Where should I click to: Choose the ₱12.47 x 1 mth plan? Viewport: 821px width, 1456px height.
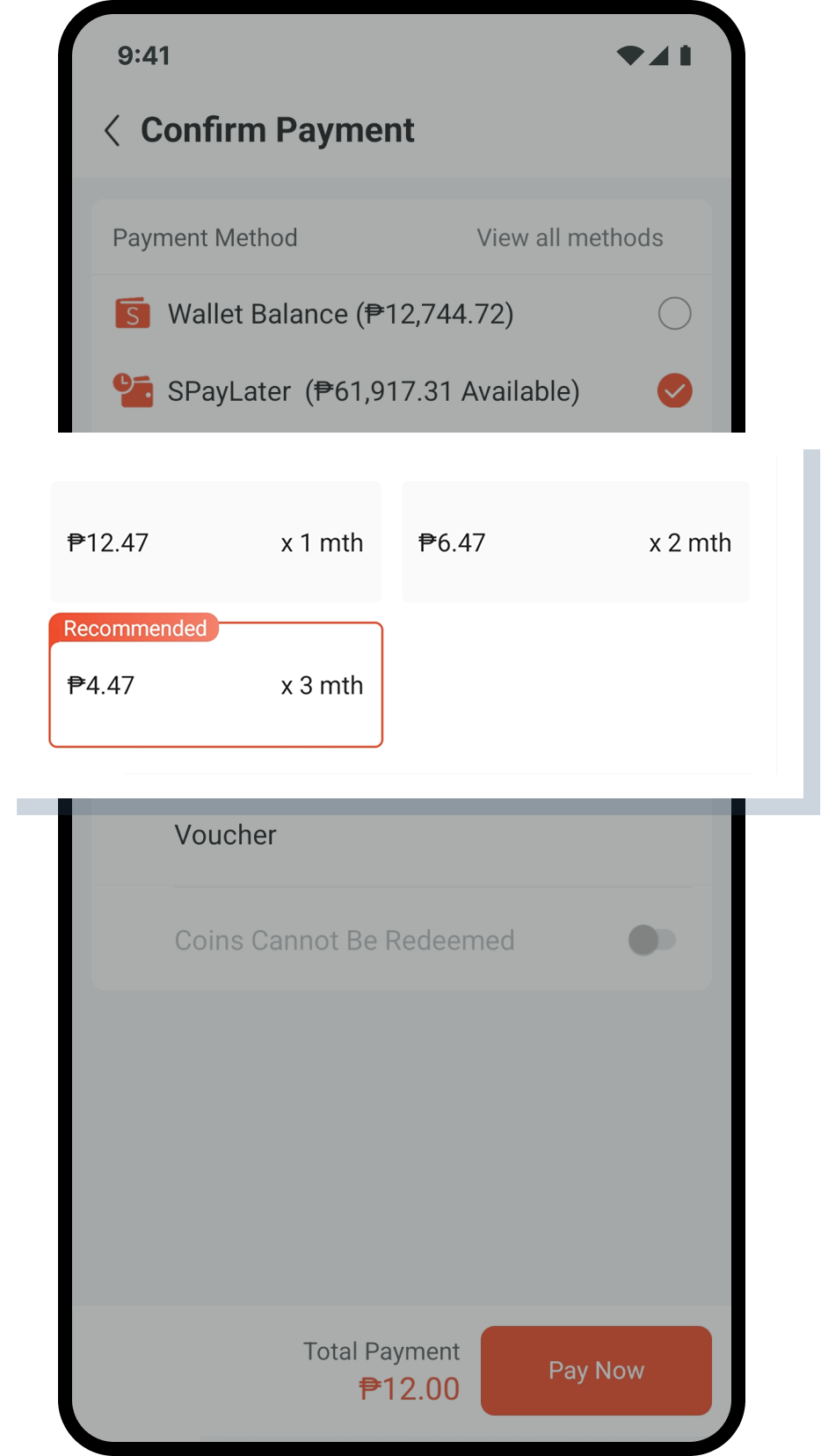[x=215, y=542]
